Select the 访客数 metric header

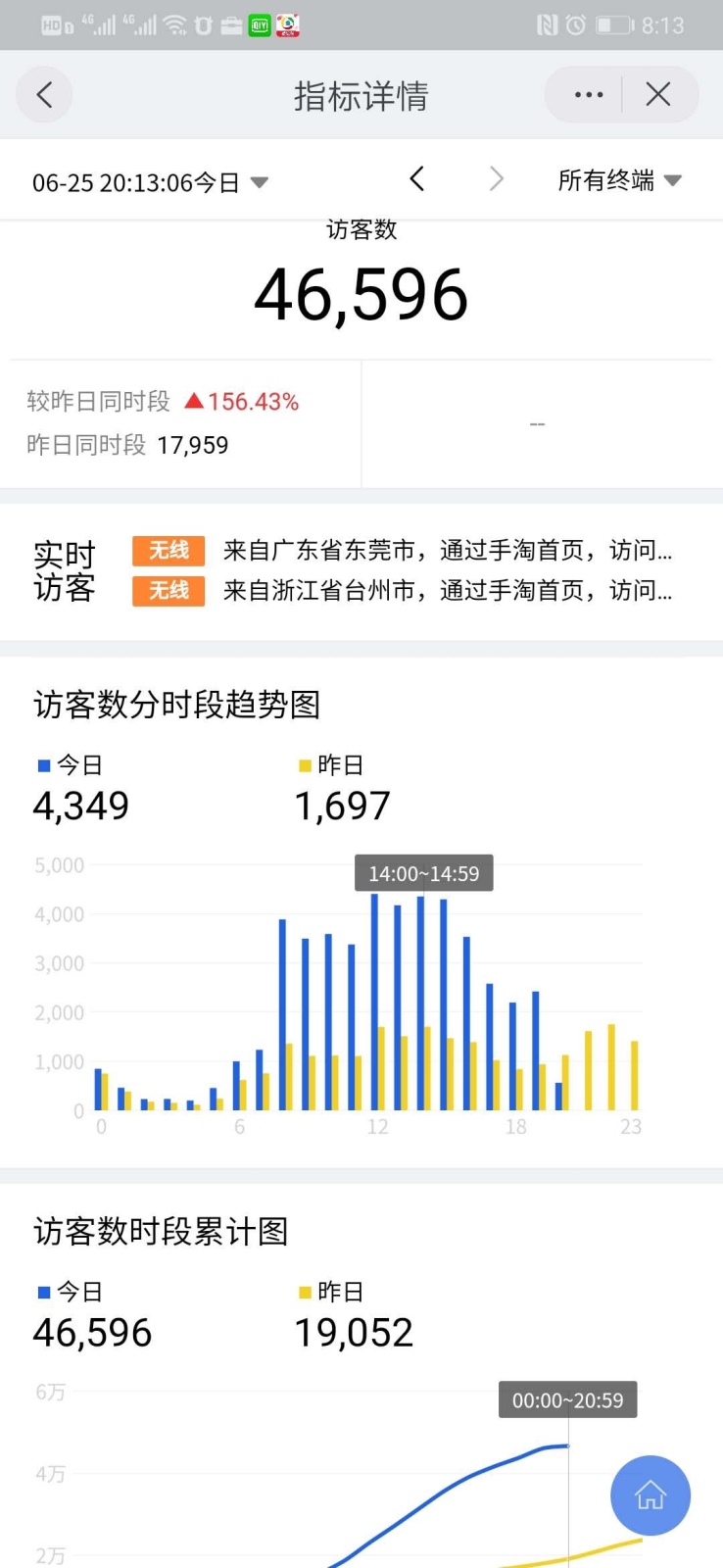(361, 229)
